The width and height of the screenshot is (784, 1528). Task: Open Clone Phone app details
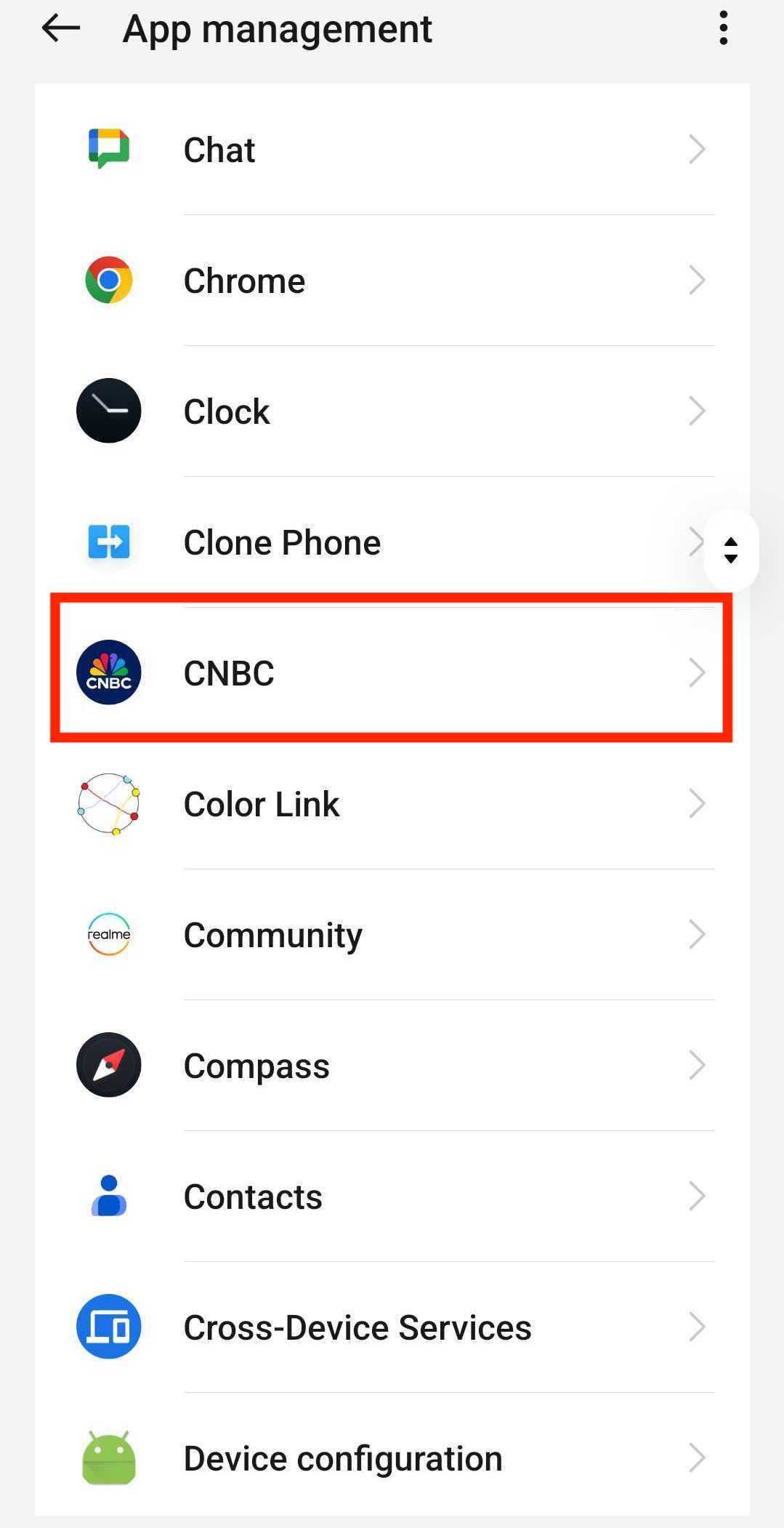[392, 542]
